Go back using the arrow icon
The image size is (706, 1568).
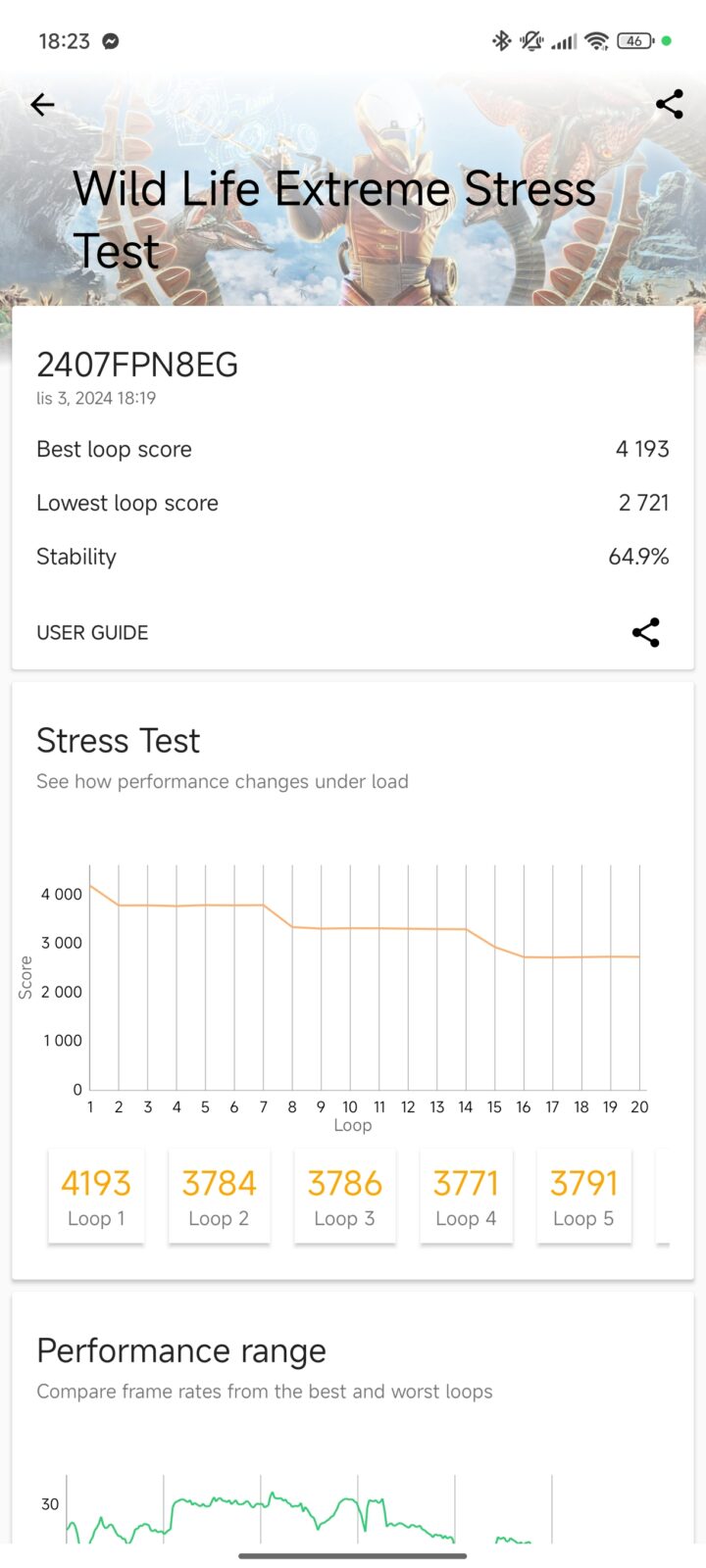(x=42, y=105)
